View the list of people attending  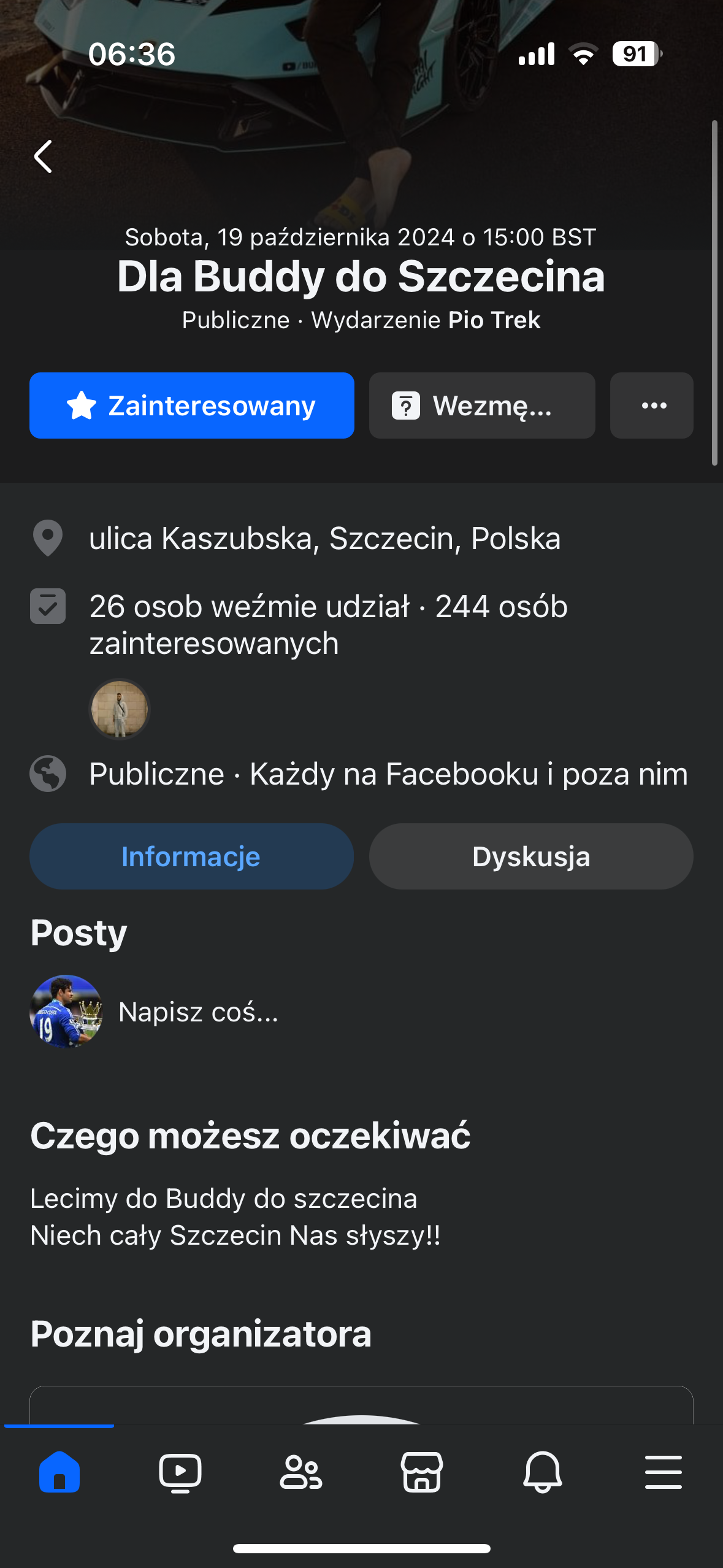coord(328,625)
